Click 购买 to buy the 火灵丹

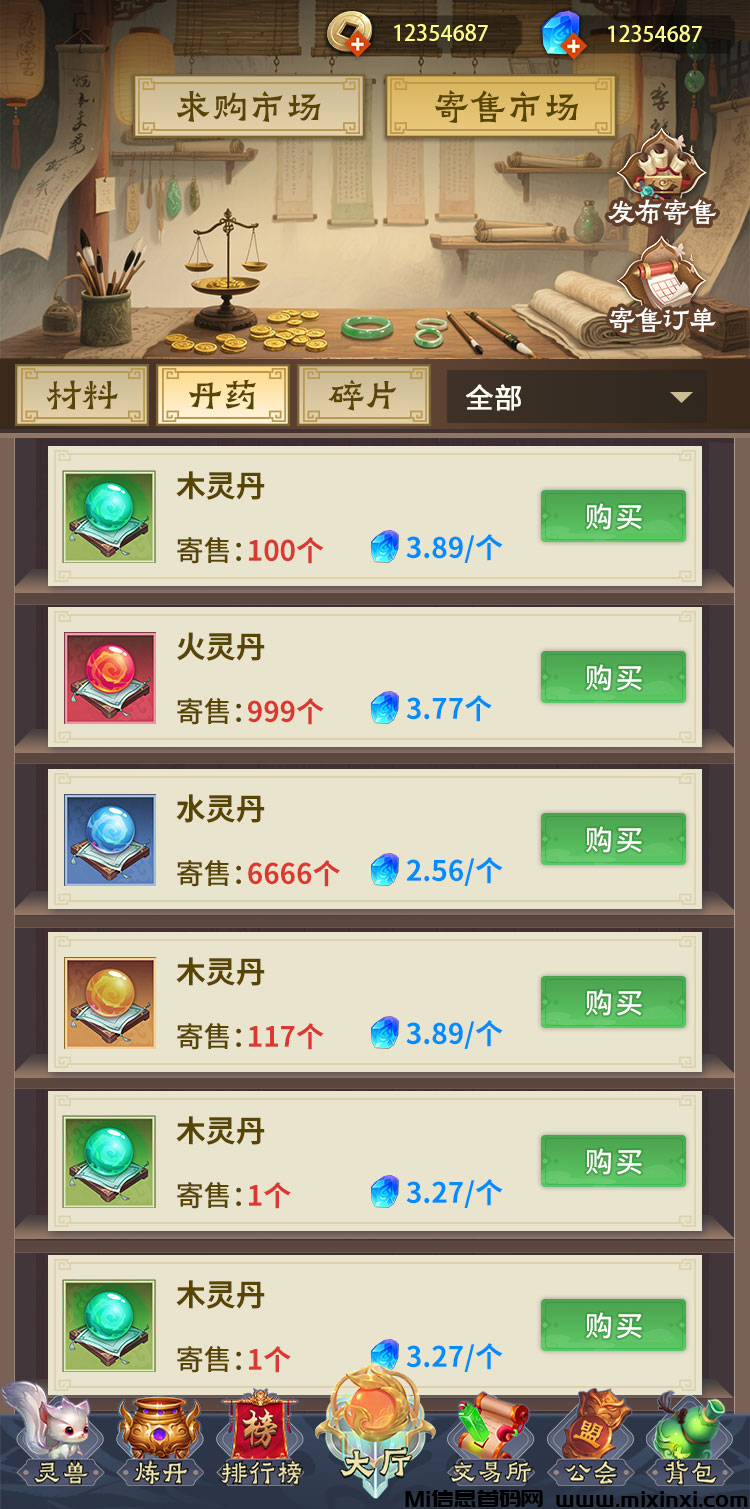(612, 678)
